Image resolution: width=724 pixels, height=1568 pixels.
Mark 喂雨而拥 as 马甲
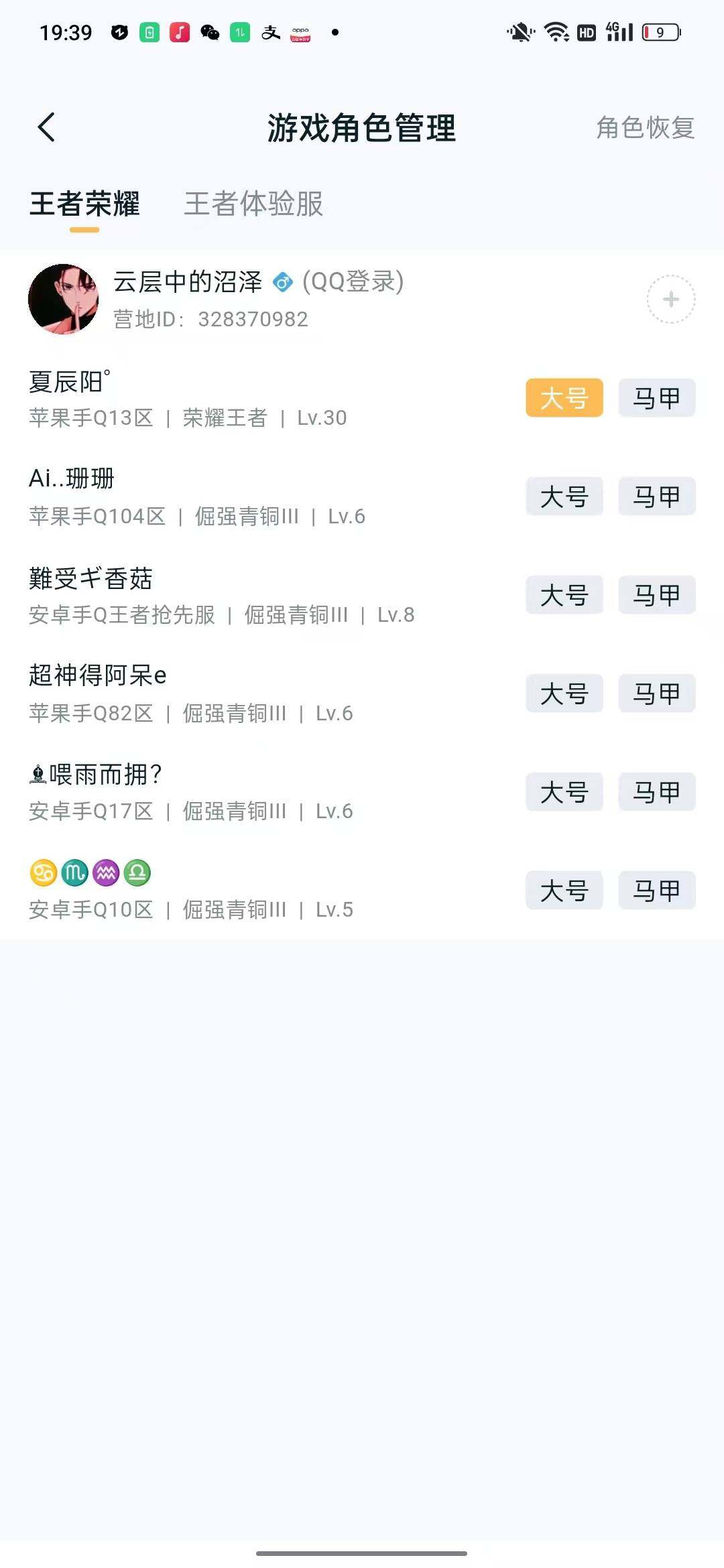pyautogui.click(x=656, y=792)
